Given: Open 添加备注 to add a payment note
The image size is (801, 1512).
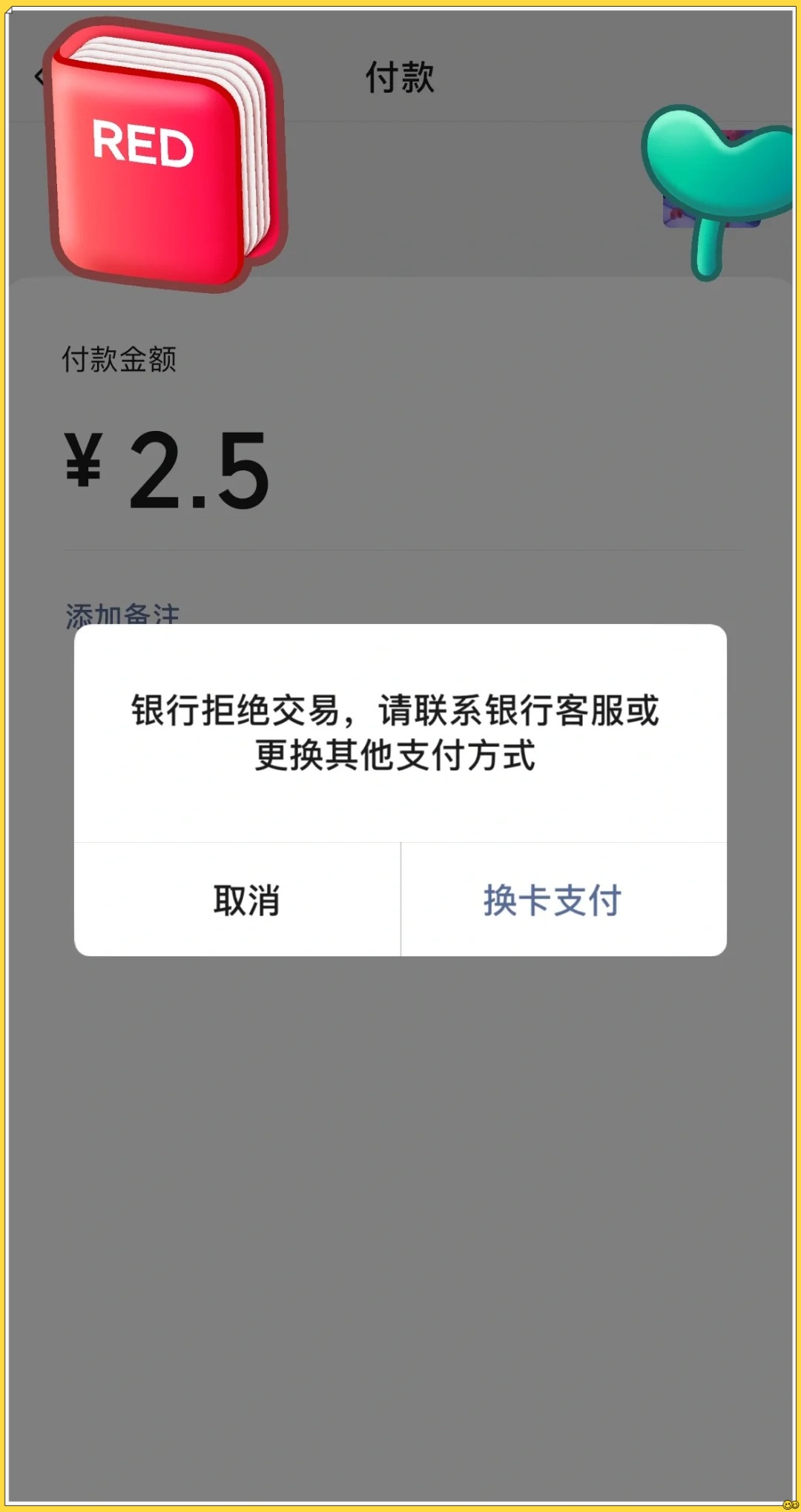Looking at the screenshot, I should pyautogui.click(x=121, y=610).
